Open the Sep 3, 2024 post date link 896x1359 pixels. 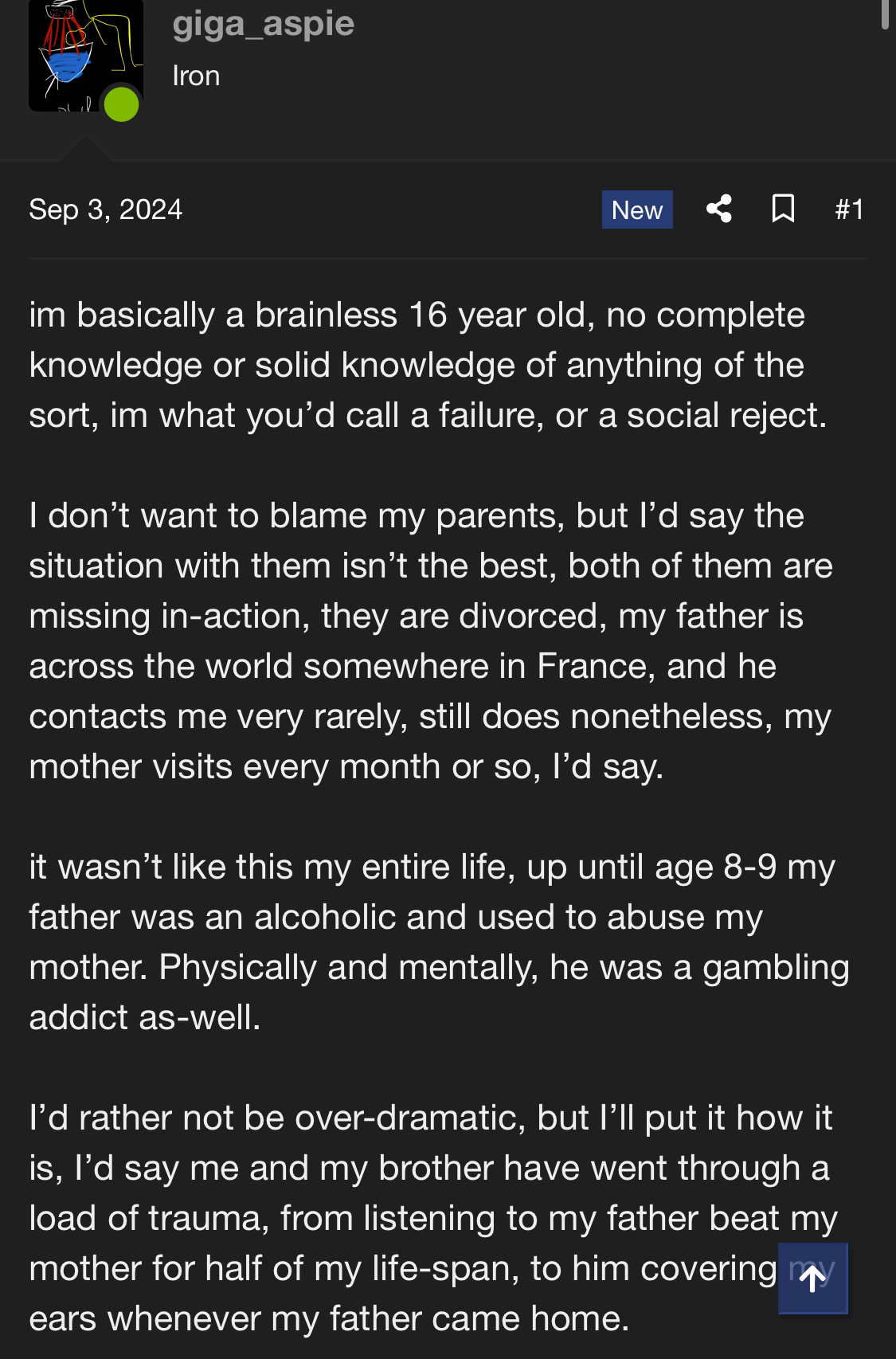105,210
